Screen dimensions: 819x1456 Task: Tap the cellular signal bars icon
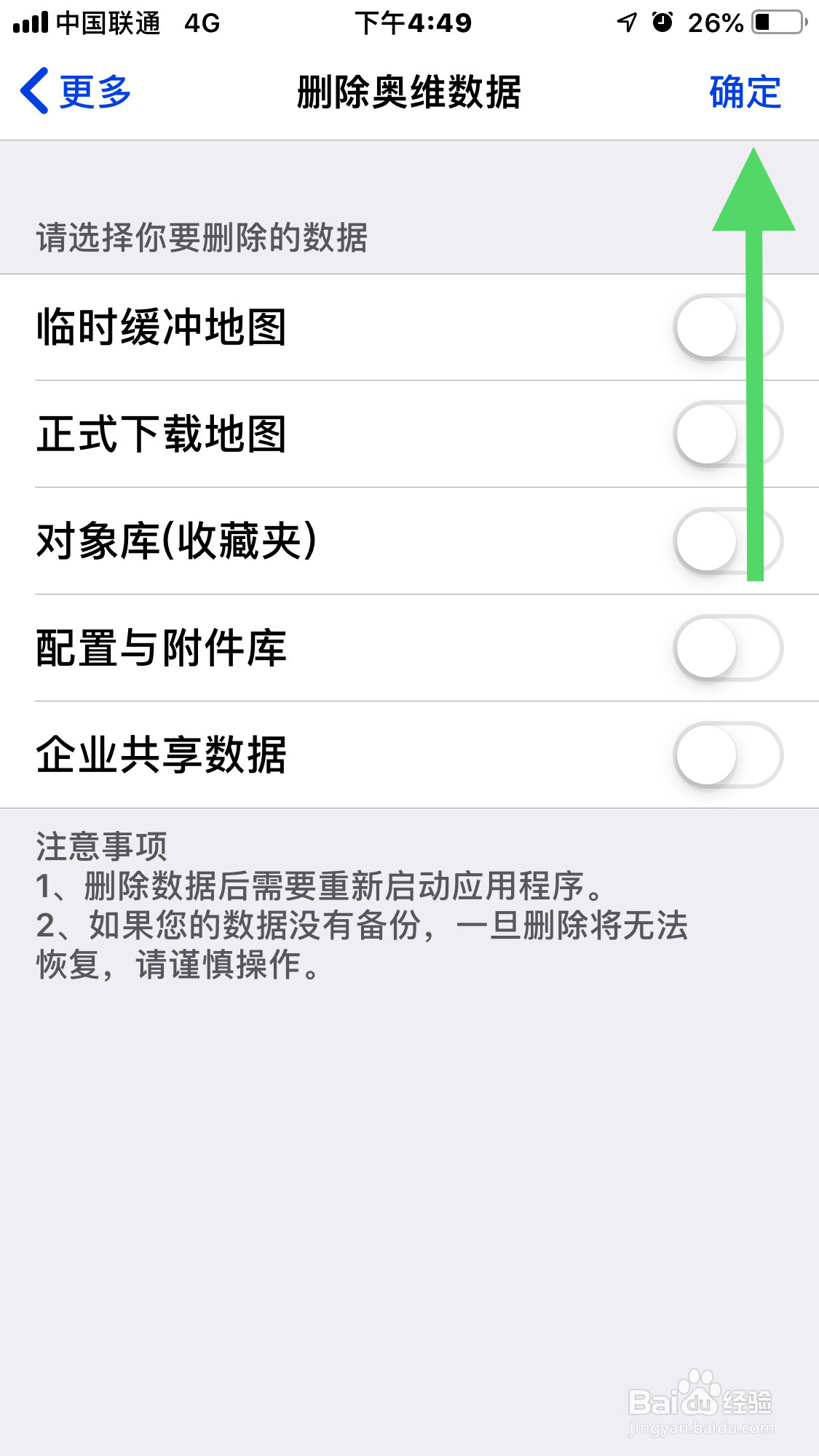[x=29, y=20]
